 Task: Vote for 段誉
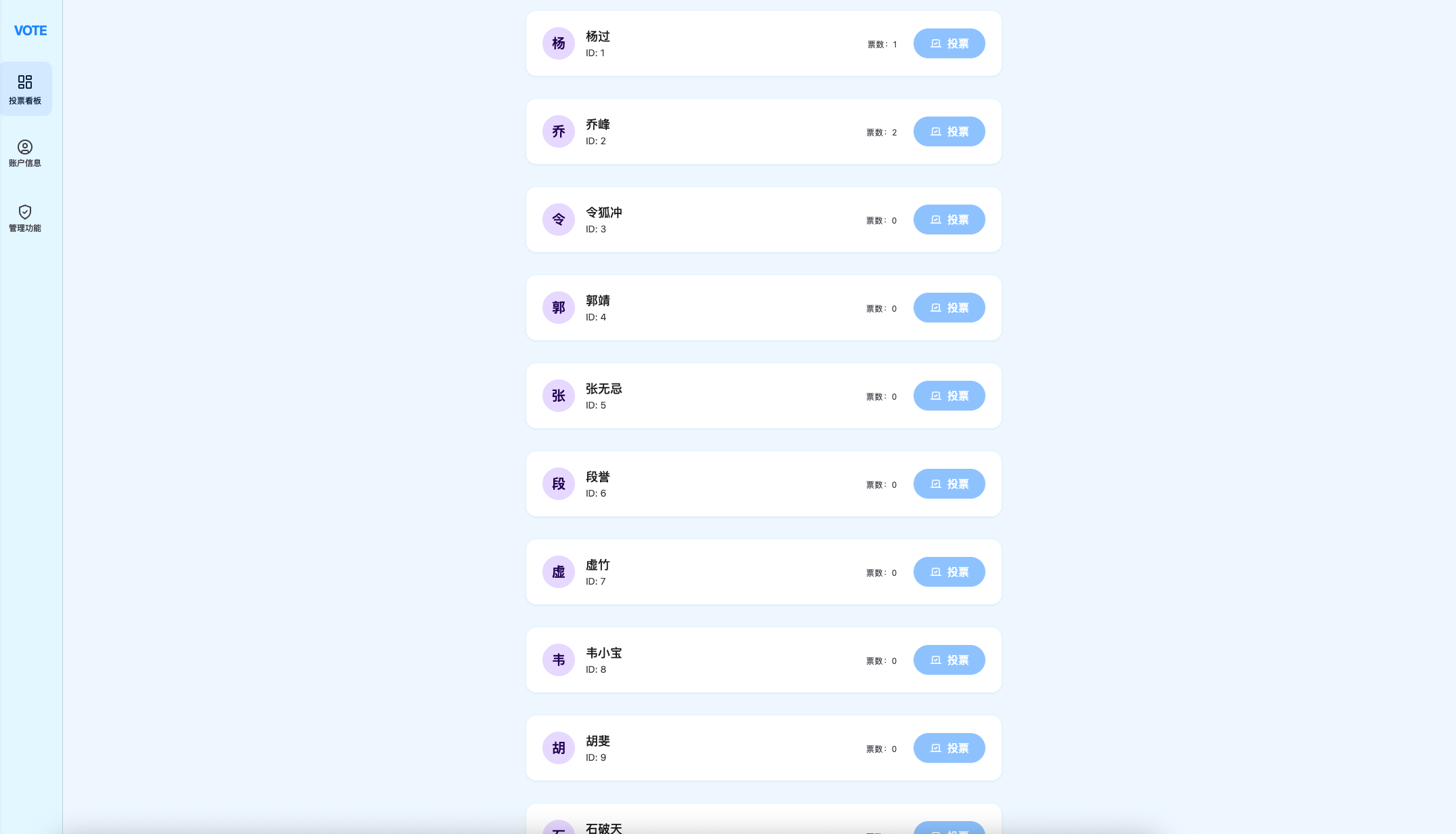pos(949,484)
